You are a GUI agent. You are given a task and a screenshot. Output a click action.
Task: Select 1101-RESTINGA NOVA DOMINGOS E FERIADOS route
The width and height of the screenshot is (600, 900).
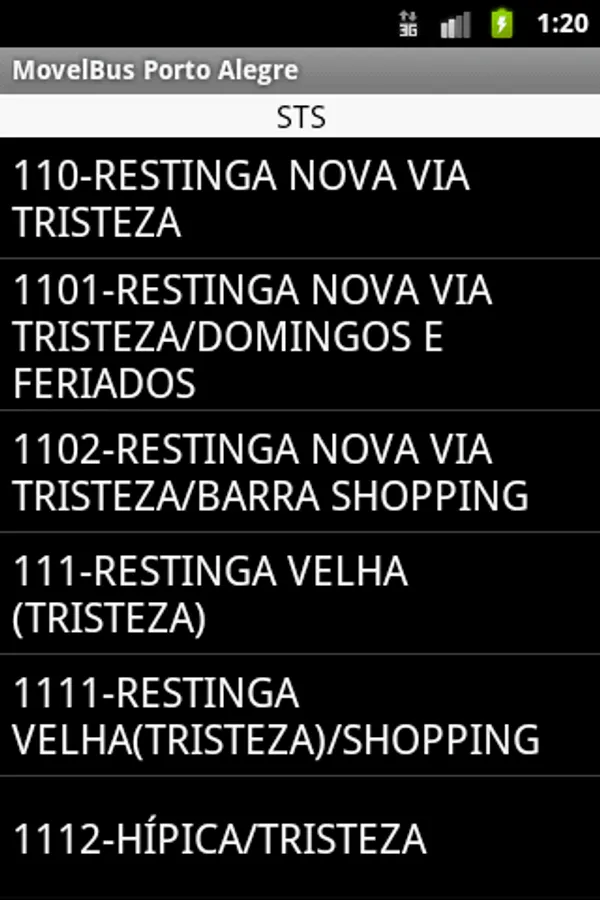[x=300, y=335]
